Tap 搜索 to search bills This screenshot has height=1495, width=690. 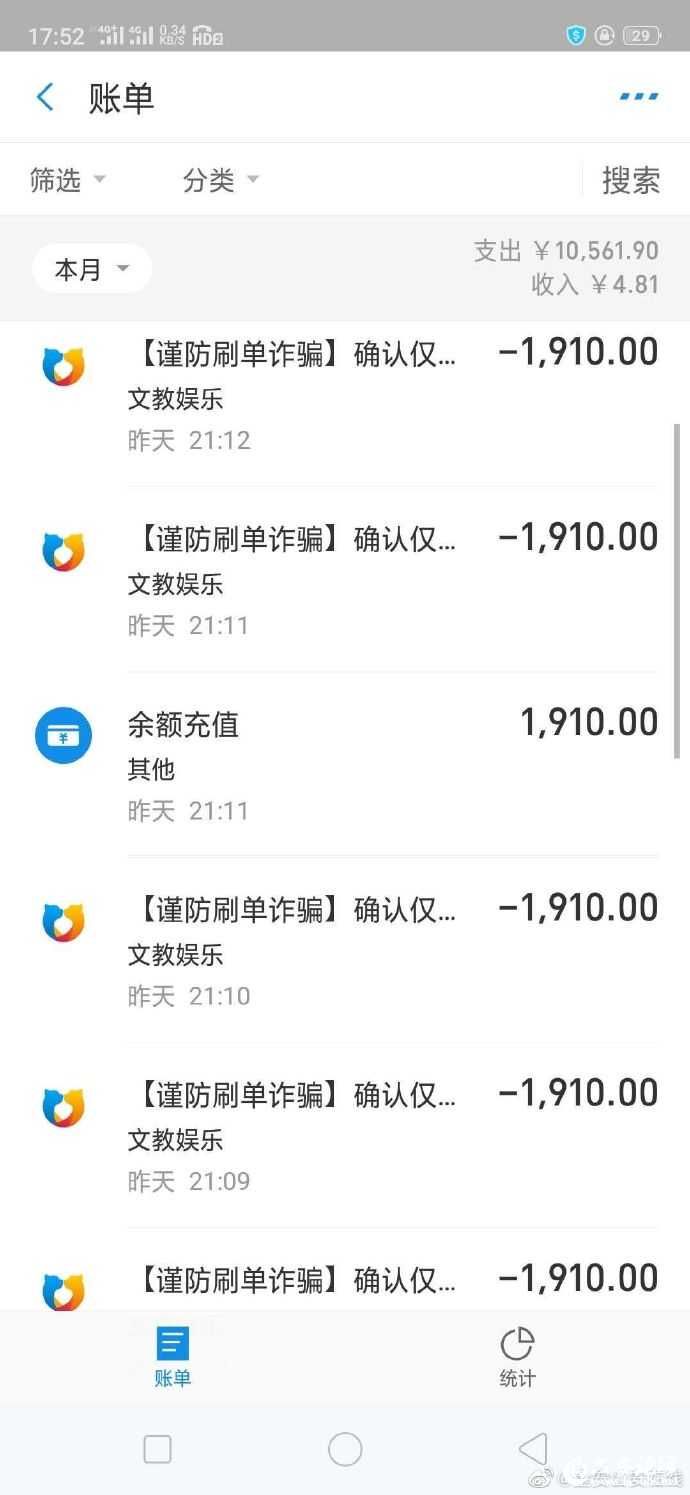[x=630, y=180]
